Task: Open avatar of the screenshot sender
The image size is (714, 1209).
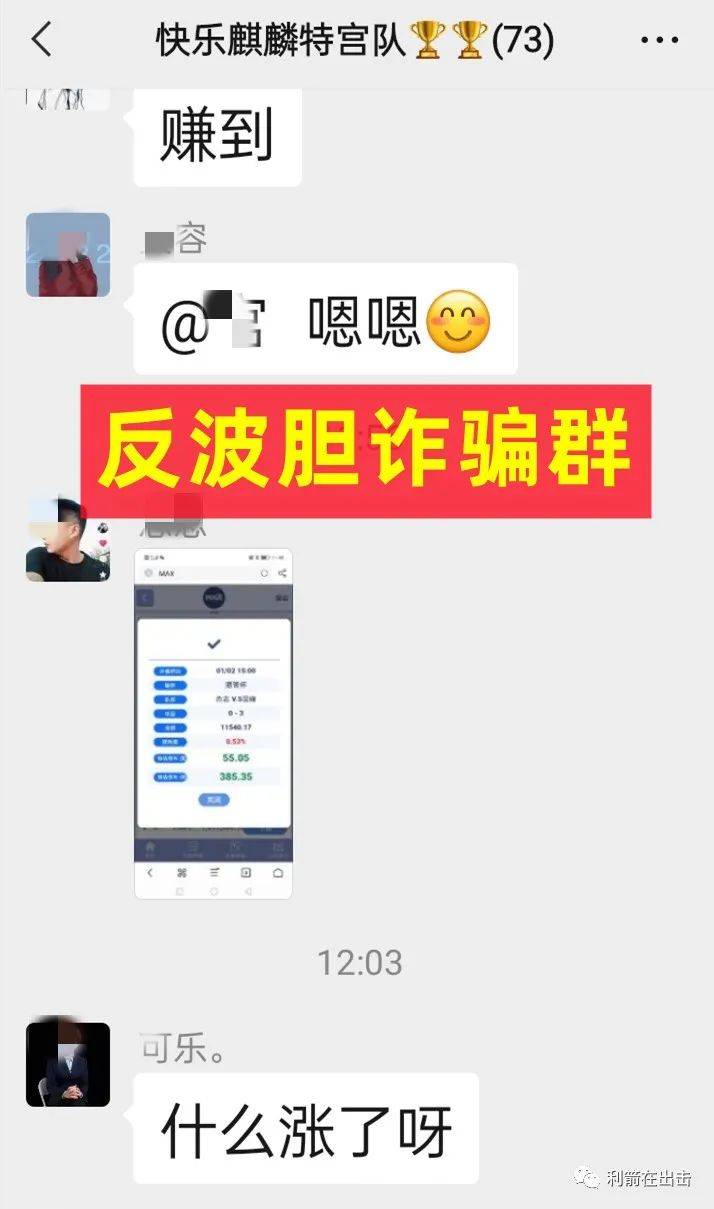Action: pyautogui.click(x=67, y=539)
